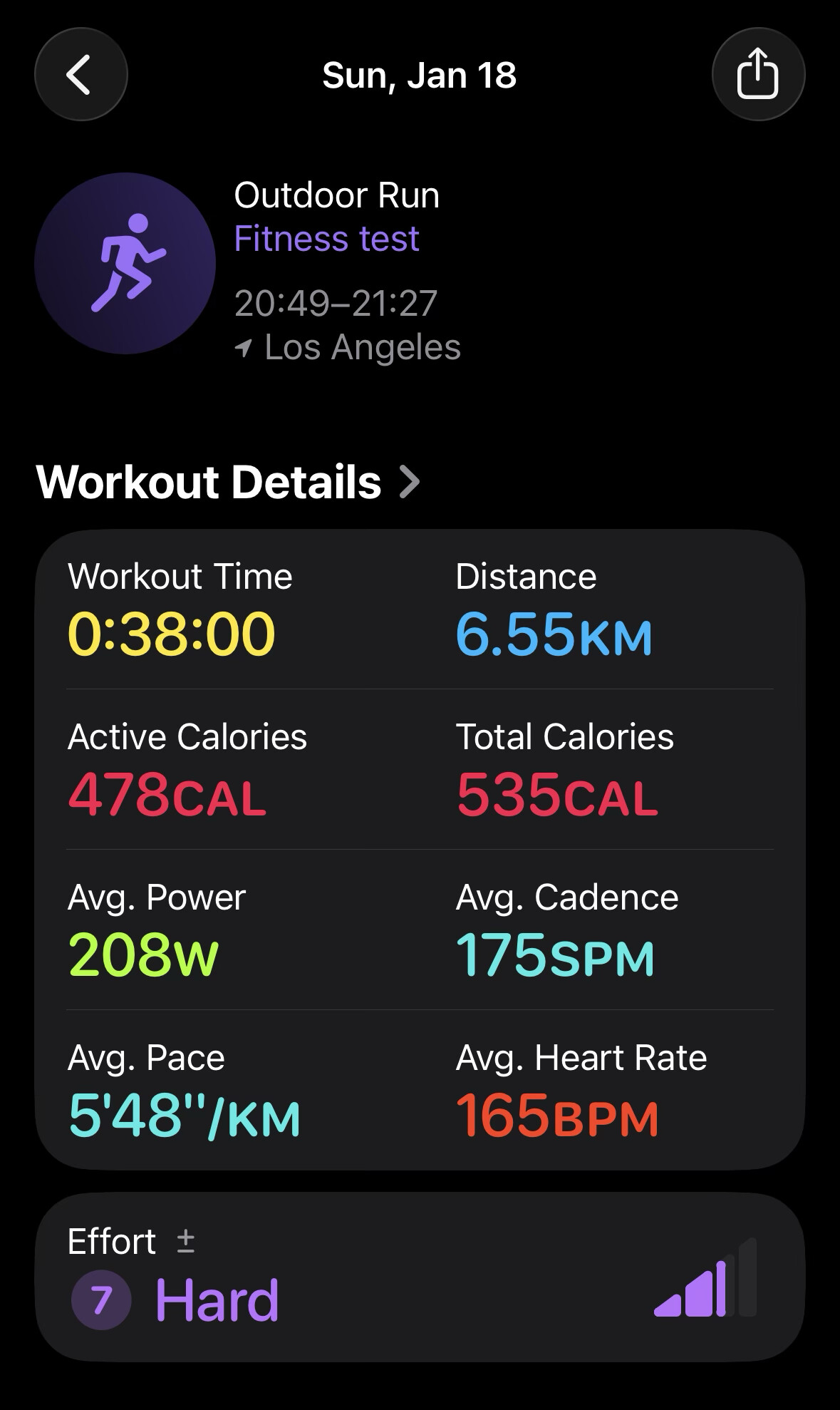Go back to the previous screen
840x1410 pixels.
[x=81, y=74]
